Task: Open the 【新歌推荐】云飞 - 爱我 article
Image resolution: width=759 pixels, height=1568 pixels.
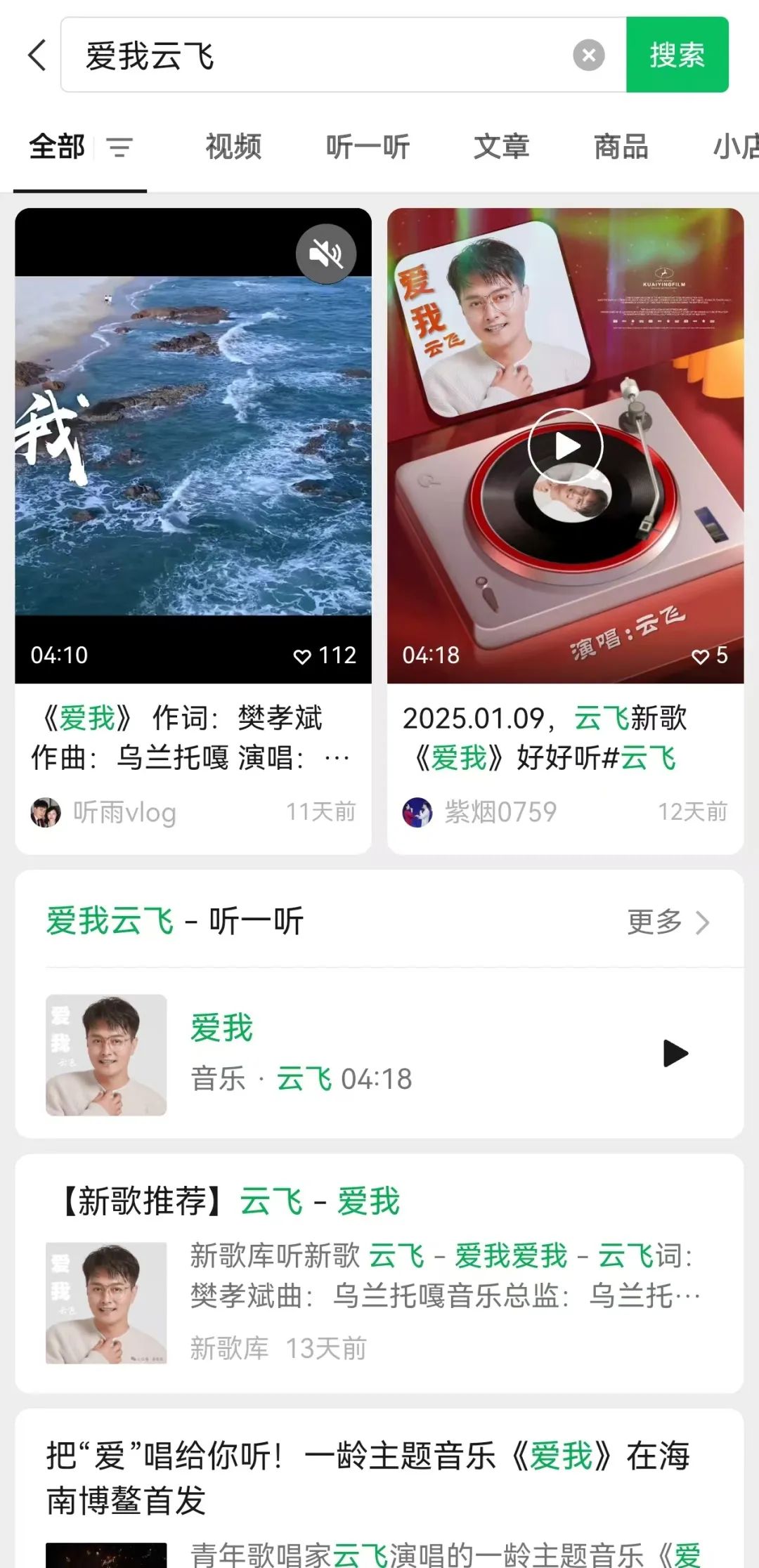Action: click(x=378, y=1273)
